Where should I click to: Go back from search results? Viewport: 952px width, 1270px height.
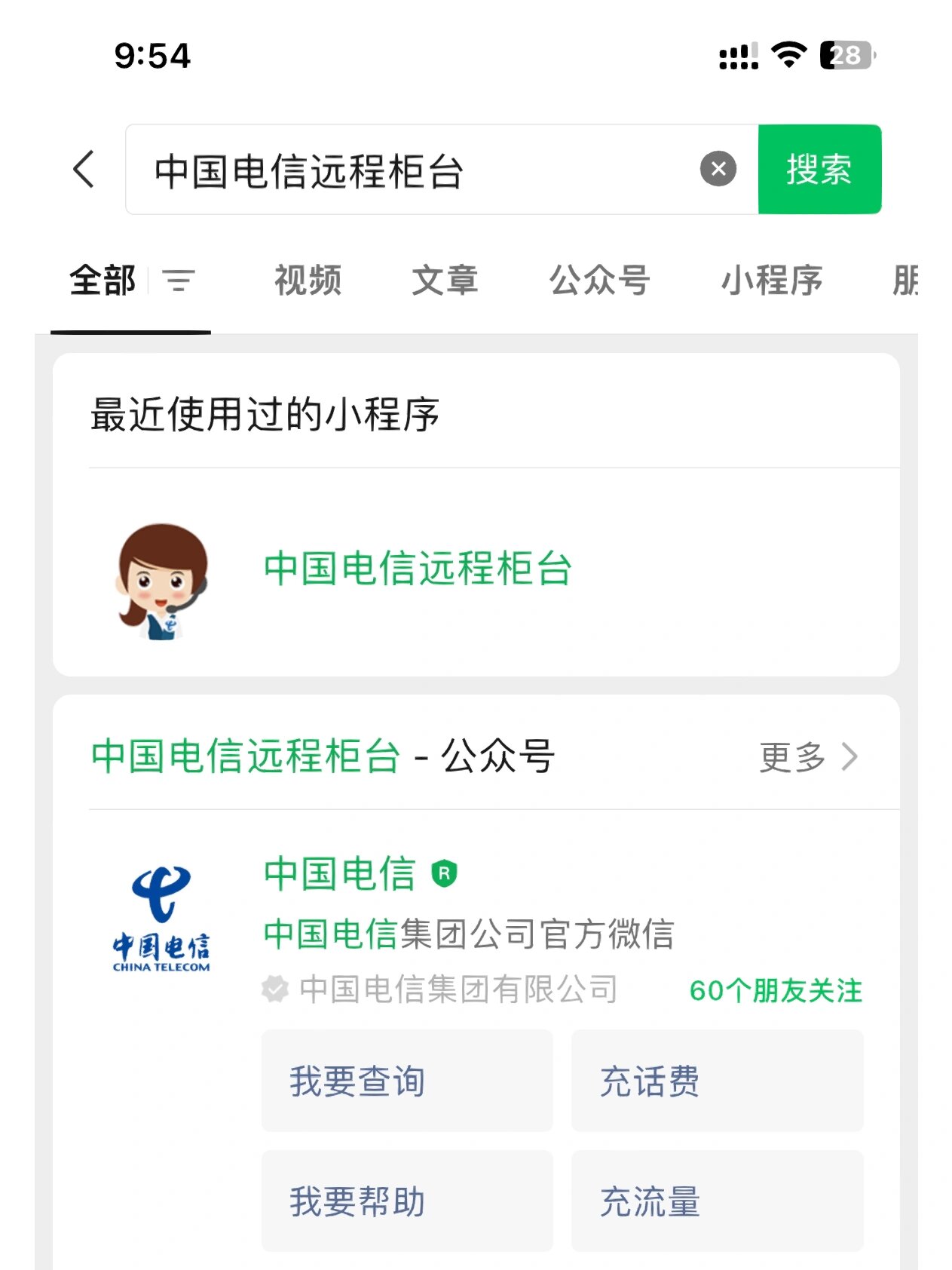click(x=84, y=169)
